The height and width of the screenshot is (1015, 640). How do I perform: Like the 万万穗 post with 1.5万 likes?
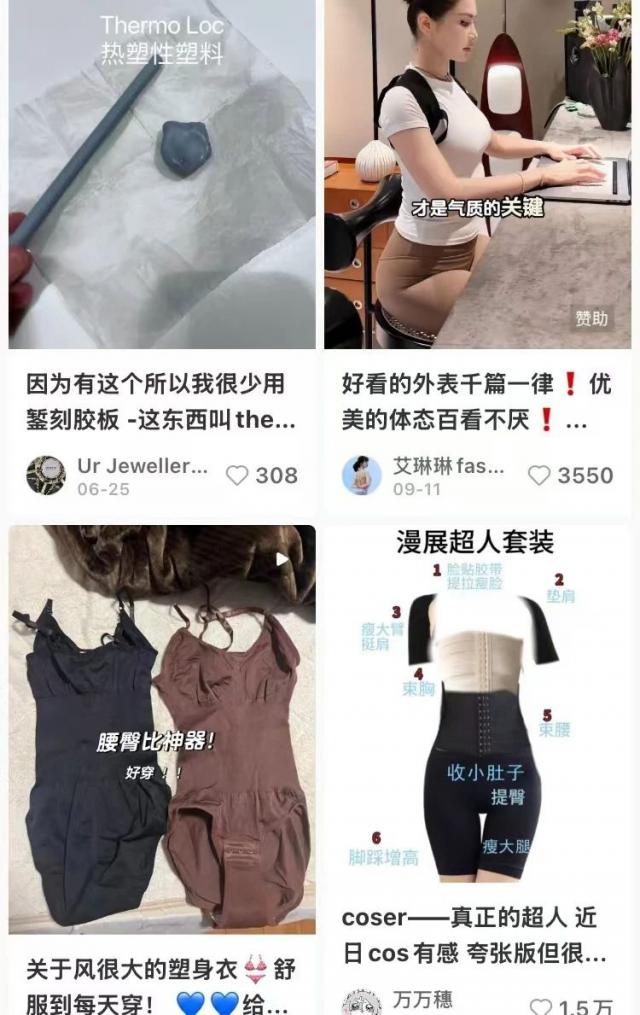coord(541,1006)
